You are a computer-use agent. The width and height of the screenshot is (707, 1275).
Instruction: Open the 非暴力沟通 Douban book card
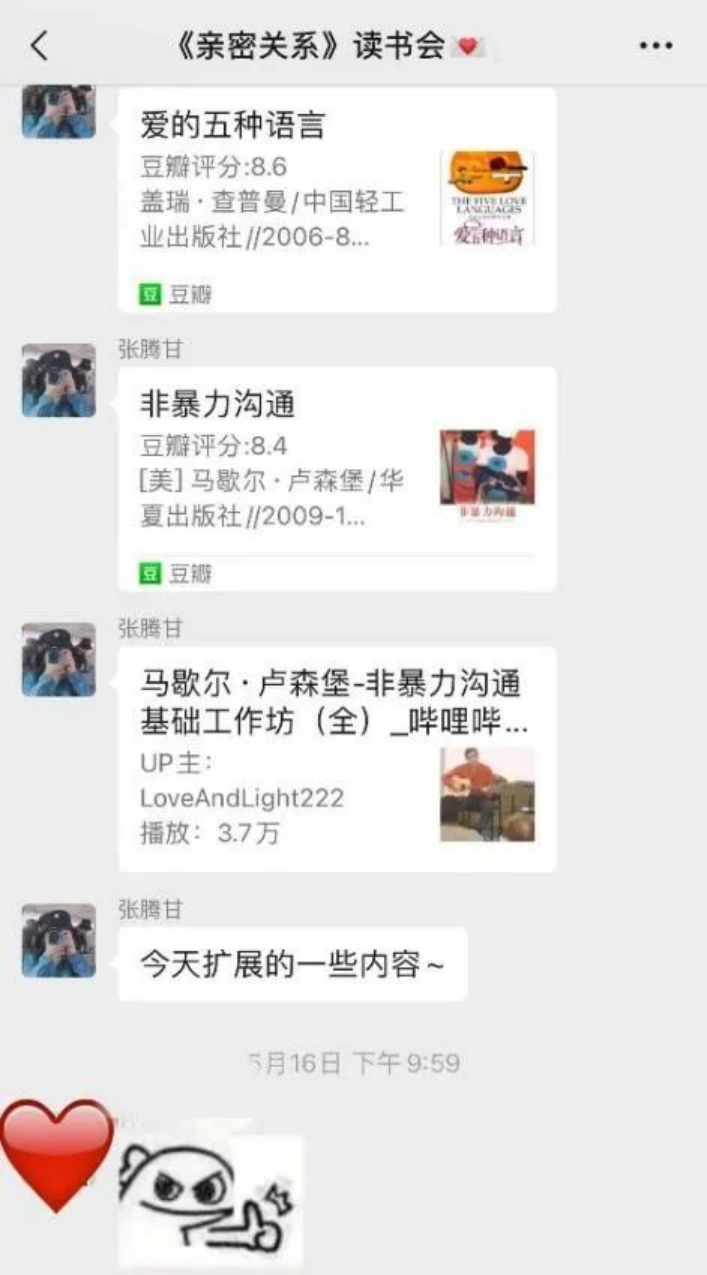337,478
